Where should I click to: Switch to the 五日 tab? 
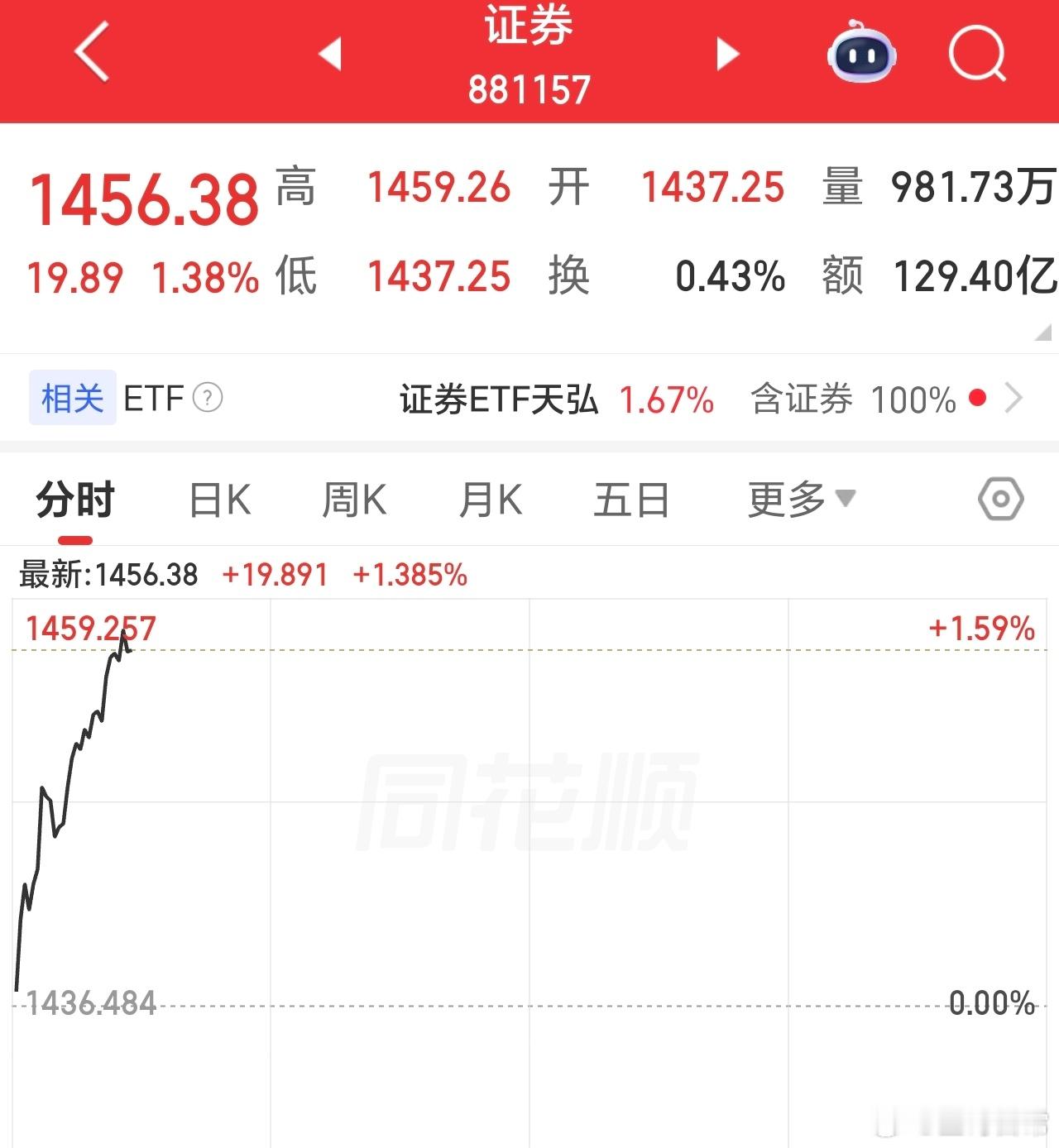coord(632,498)
